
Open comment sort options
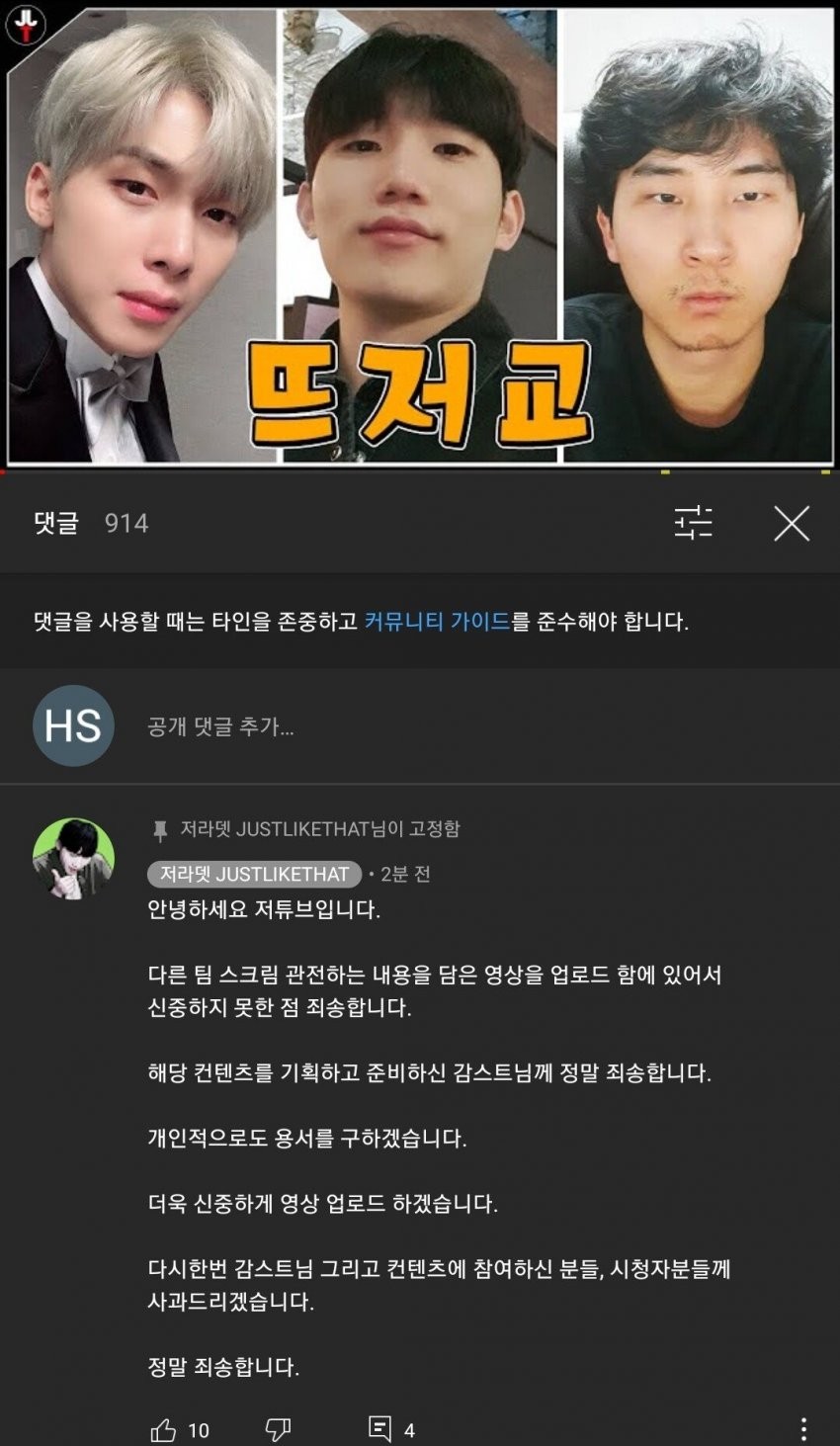pyautogui.click(x=693, y=523)
